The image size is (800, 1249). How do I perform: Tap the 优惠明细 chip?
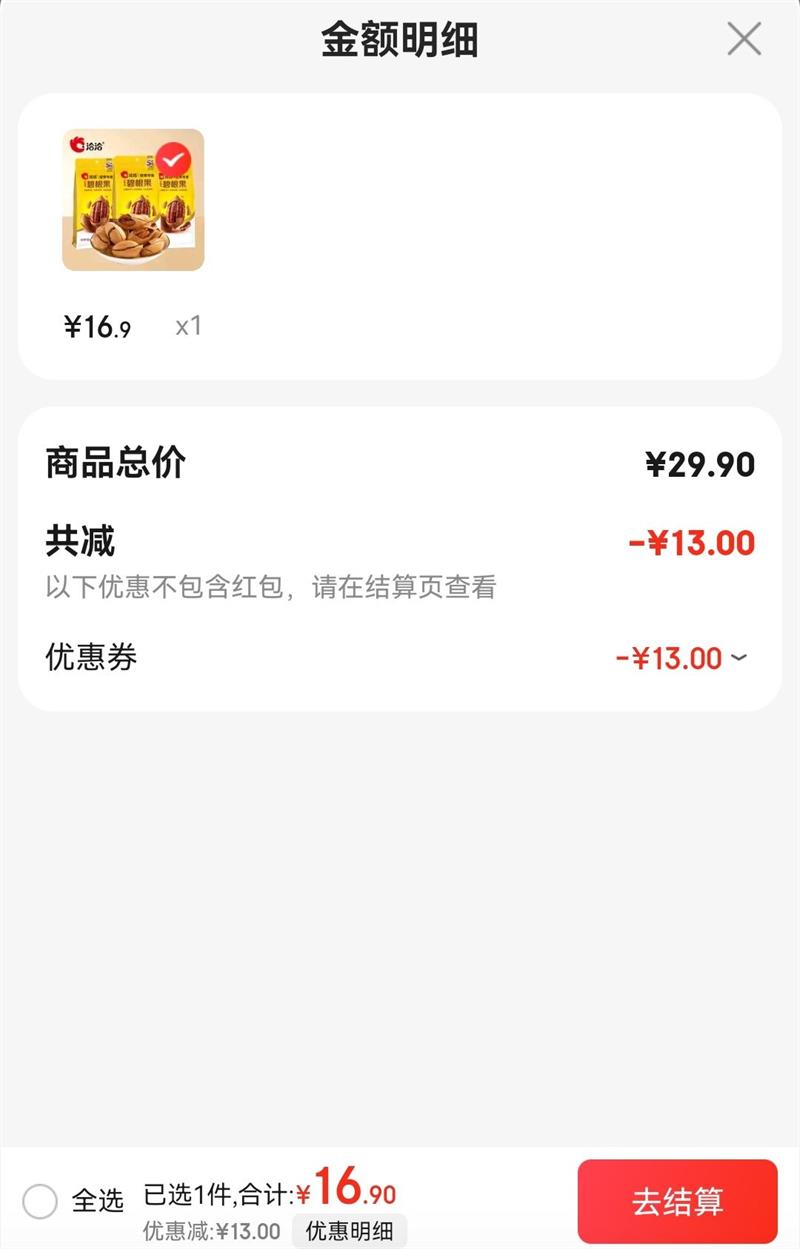point(349,1231)
